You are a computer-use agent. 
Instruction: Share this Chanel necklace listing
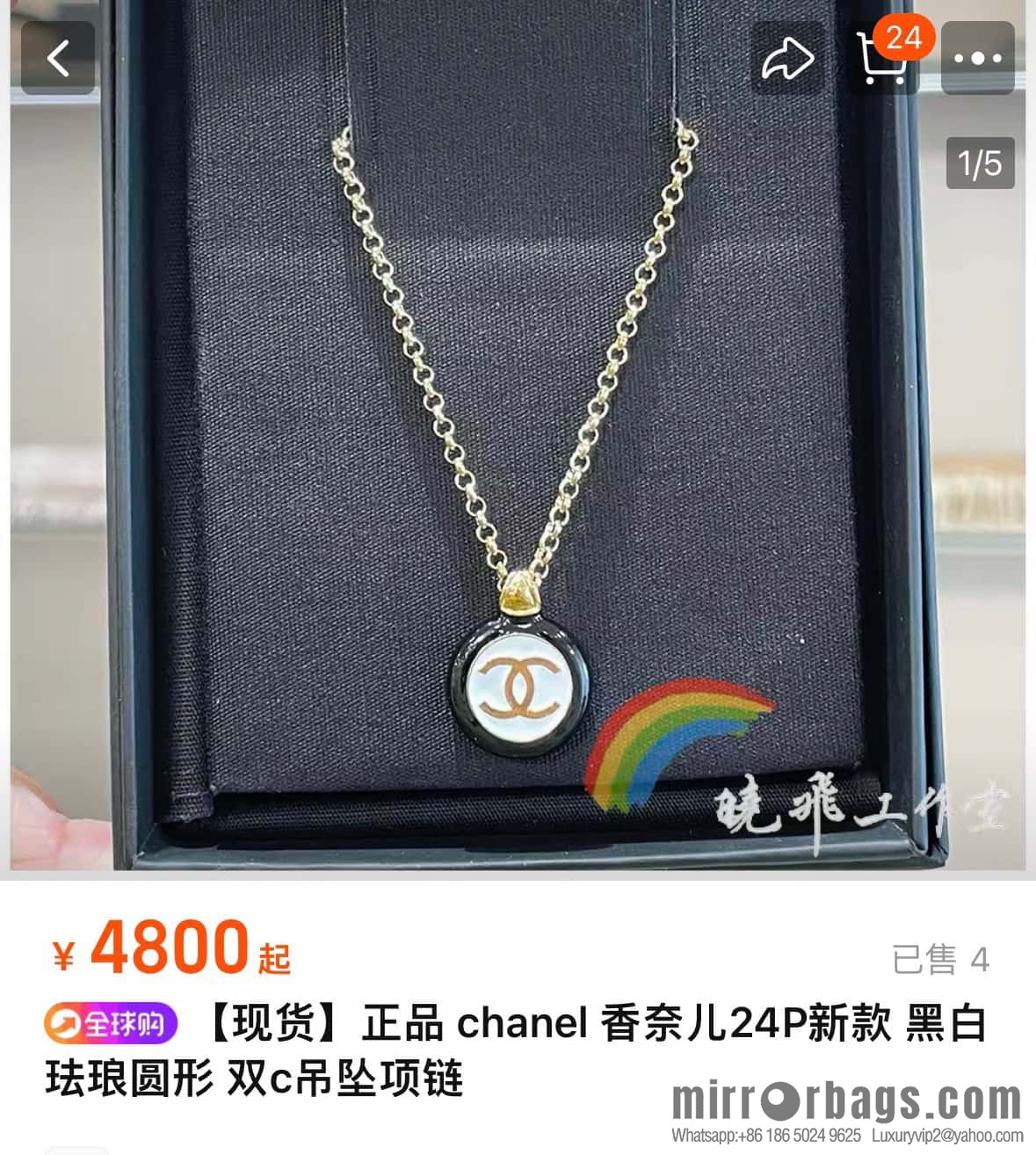coord(787,59)
